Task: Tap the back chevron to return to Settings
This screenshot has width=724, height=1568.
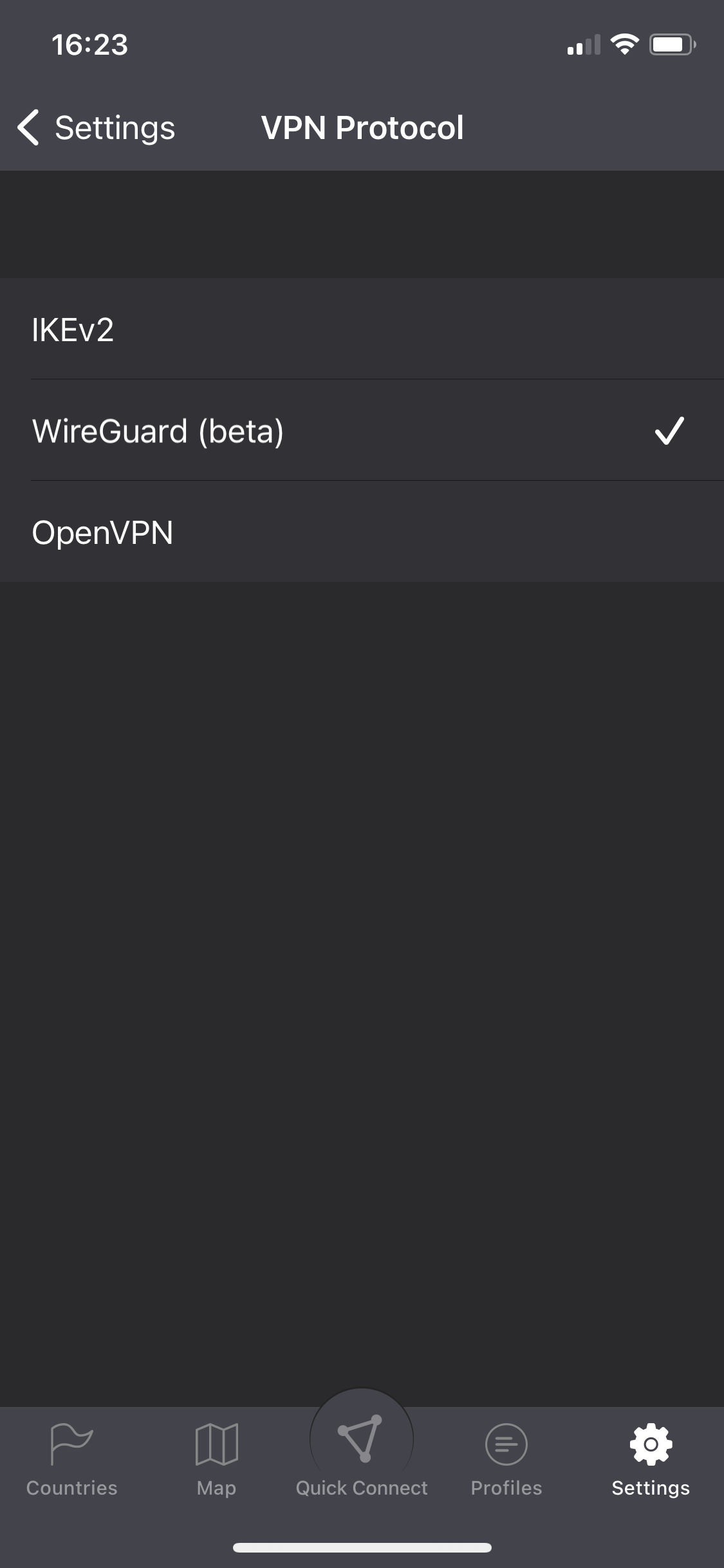Action: click(x=27, y=127)
